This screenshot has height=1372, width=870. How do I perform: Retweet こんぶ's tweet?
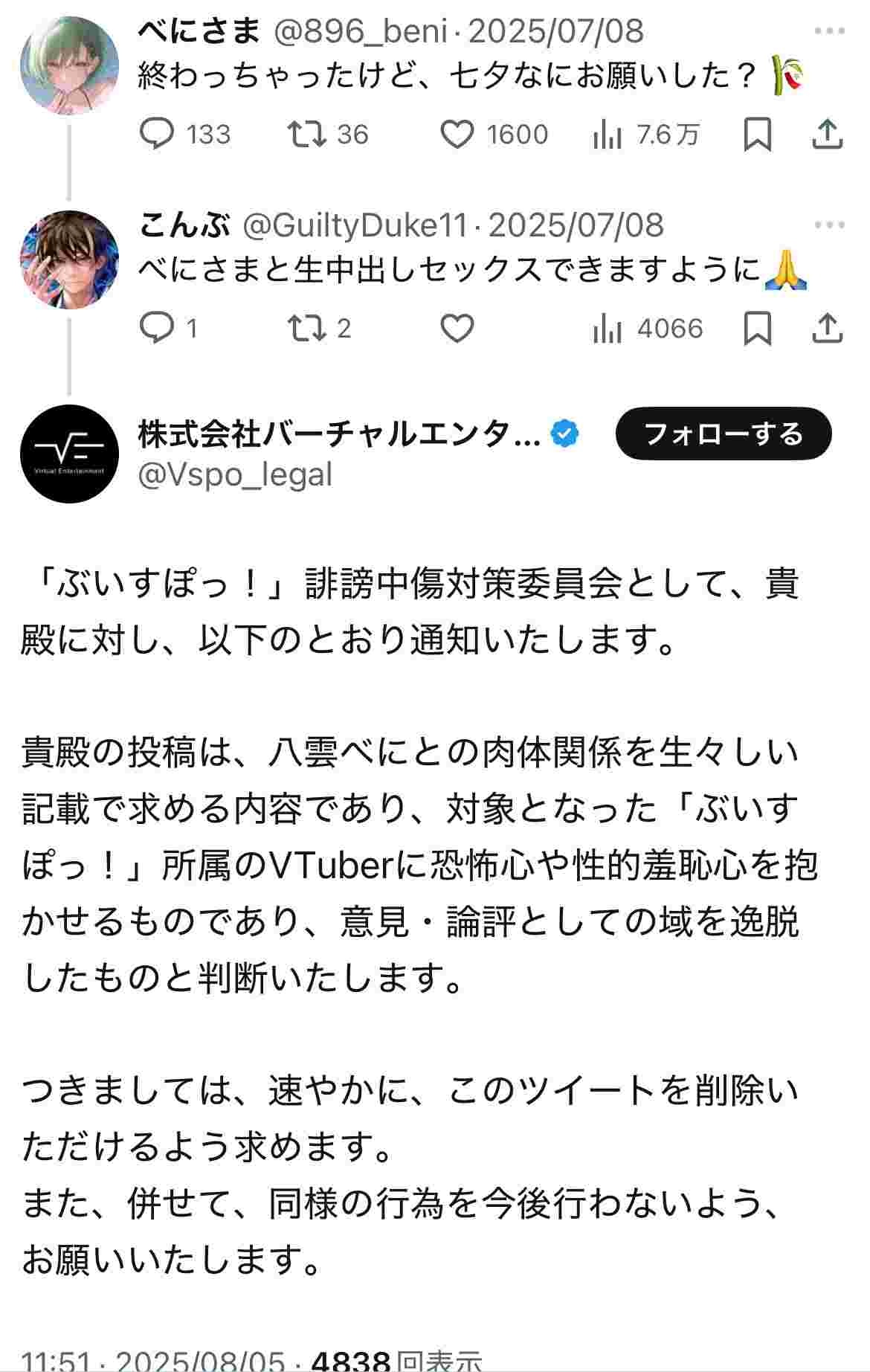click(306, 329)
